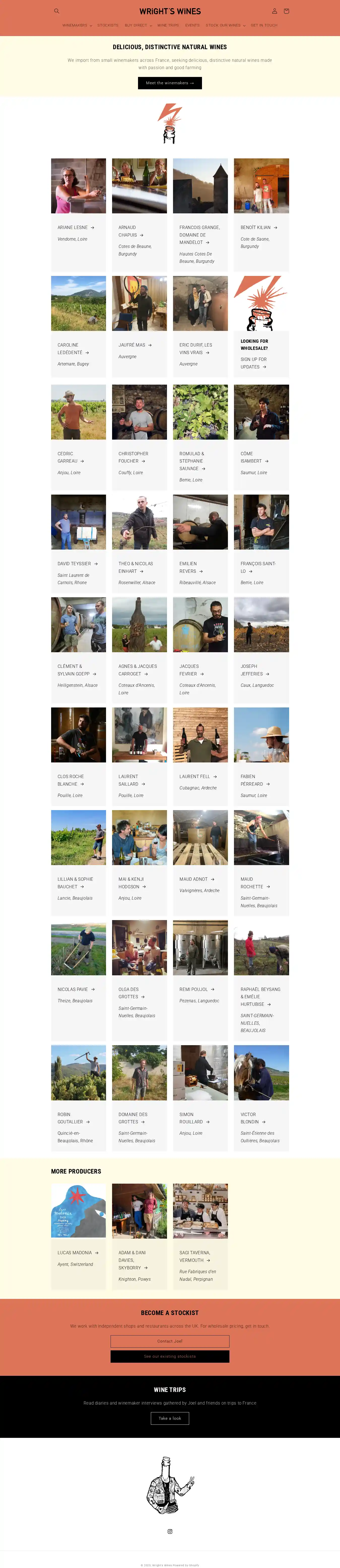Open the account login icon
340x1568 pixels.
tap(274, 11)
